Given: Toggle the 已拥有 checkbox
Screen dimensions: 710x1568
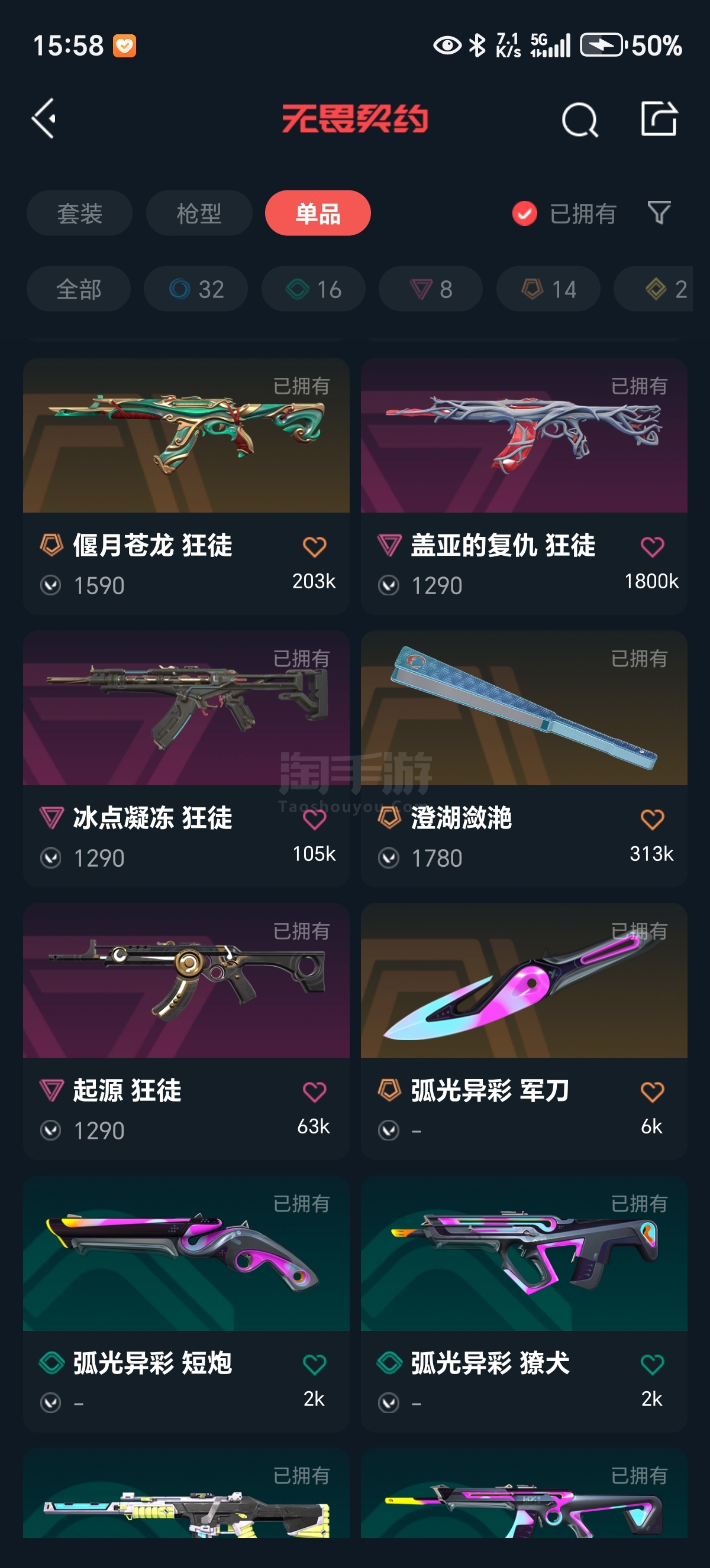Looking at the screenshot, I should [x=524, y=213].
